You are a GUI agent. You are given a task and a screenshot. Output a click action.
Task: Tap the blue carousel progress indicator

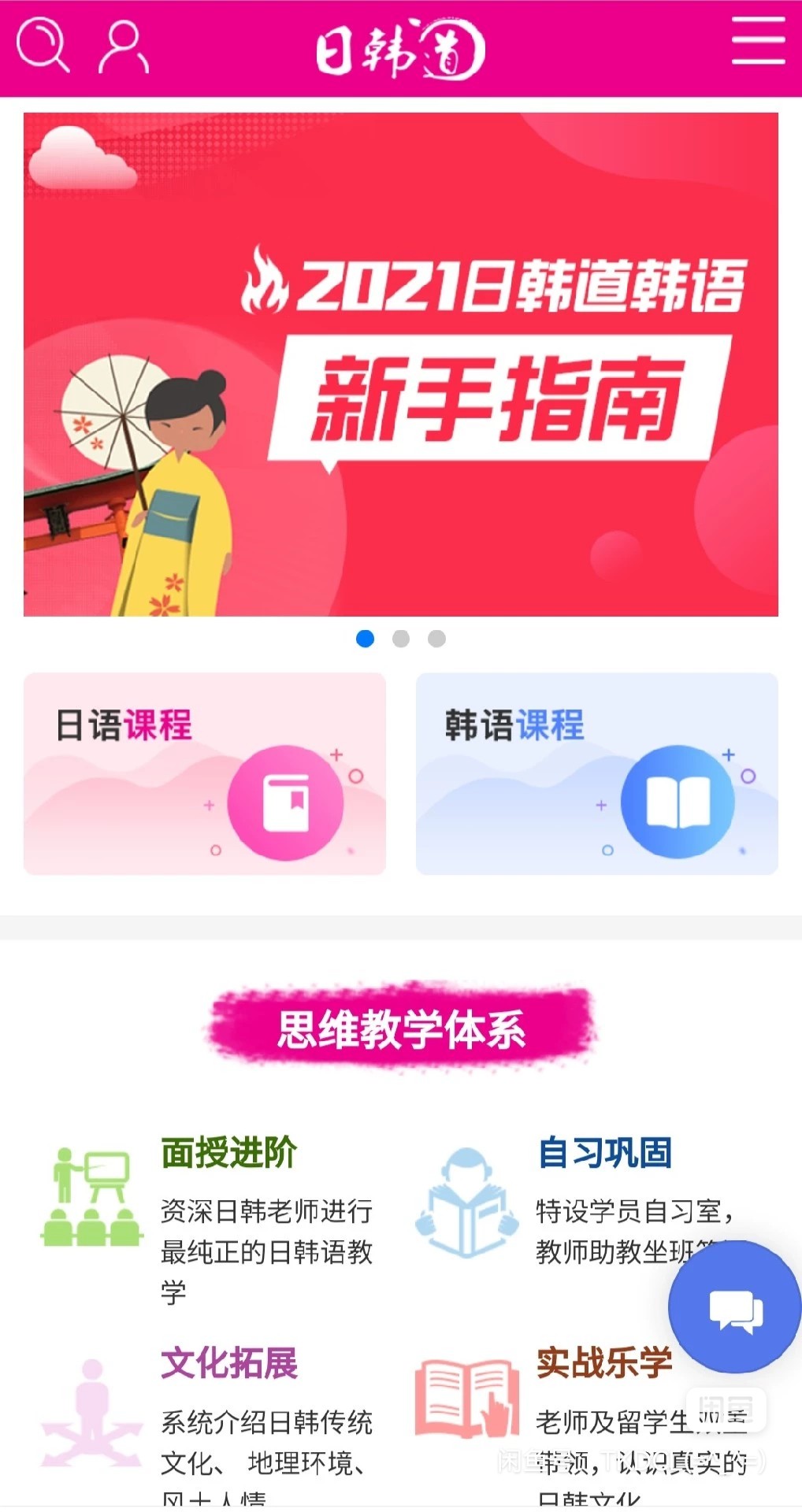tap(365, 639)
